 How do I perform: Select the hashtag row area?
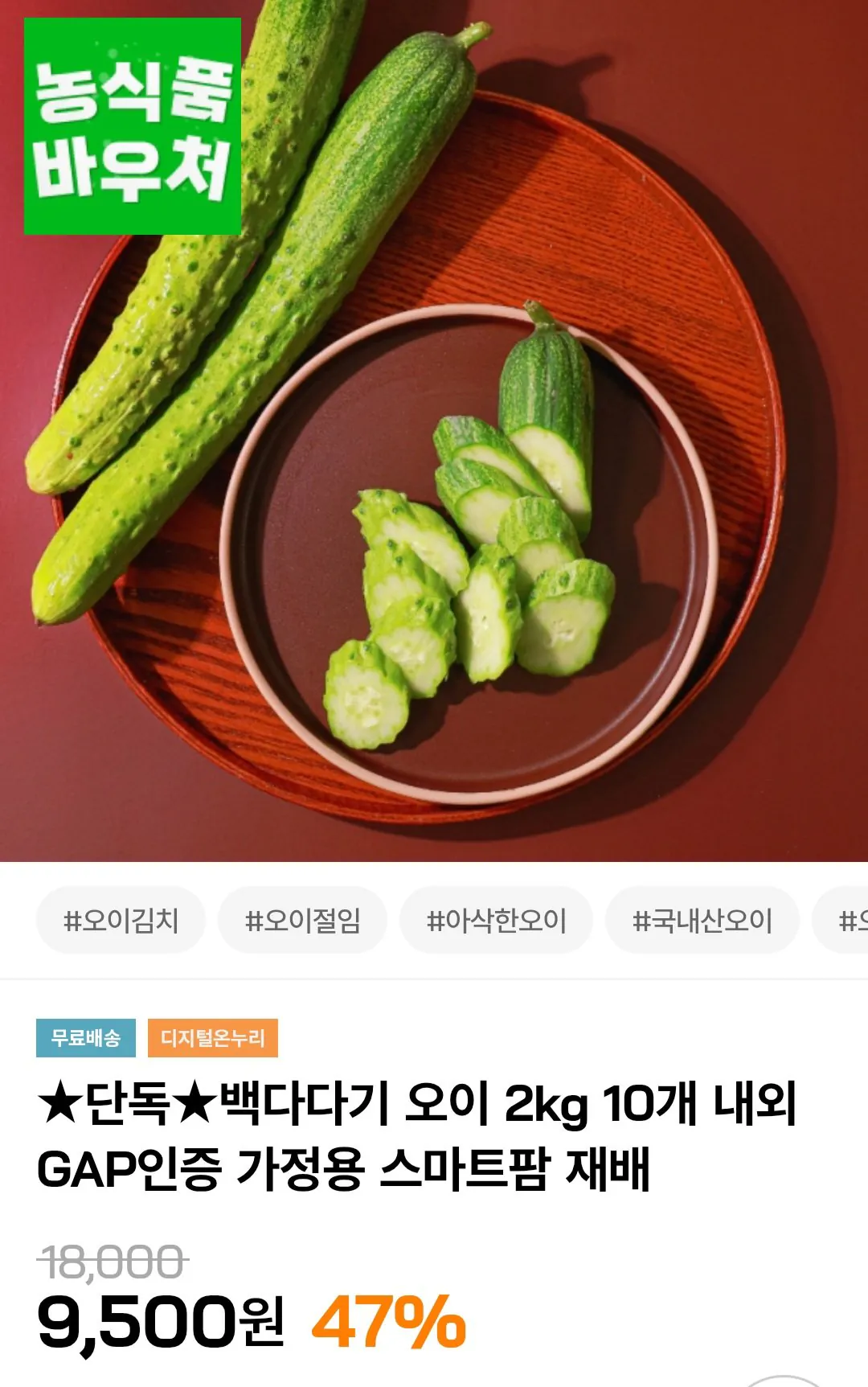434,919
